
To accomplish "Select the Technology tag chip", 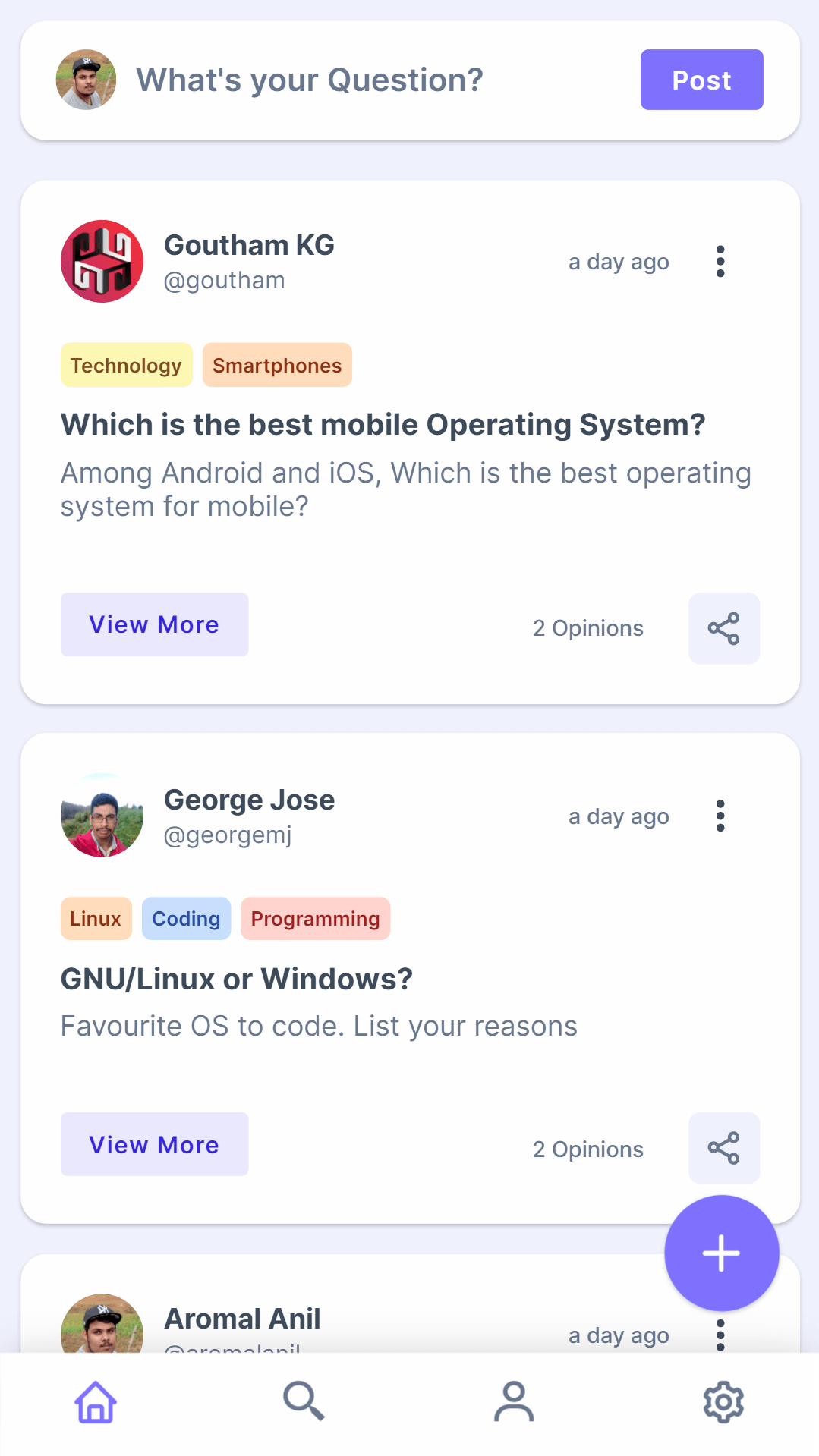I will (x=126, y=365).
